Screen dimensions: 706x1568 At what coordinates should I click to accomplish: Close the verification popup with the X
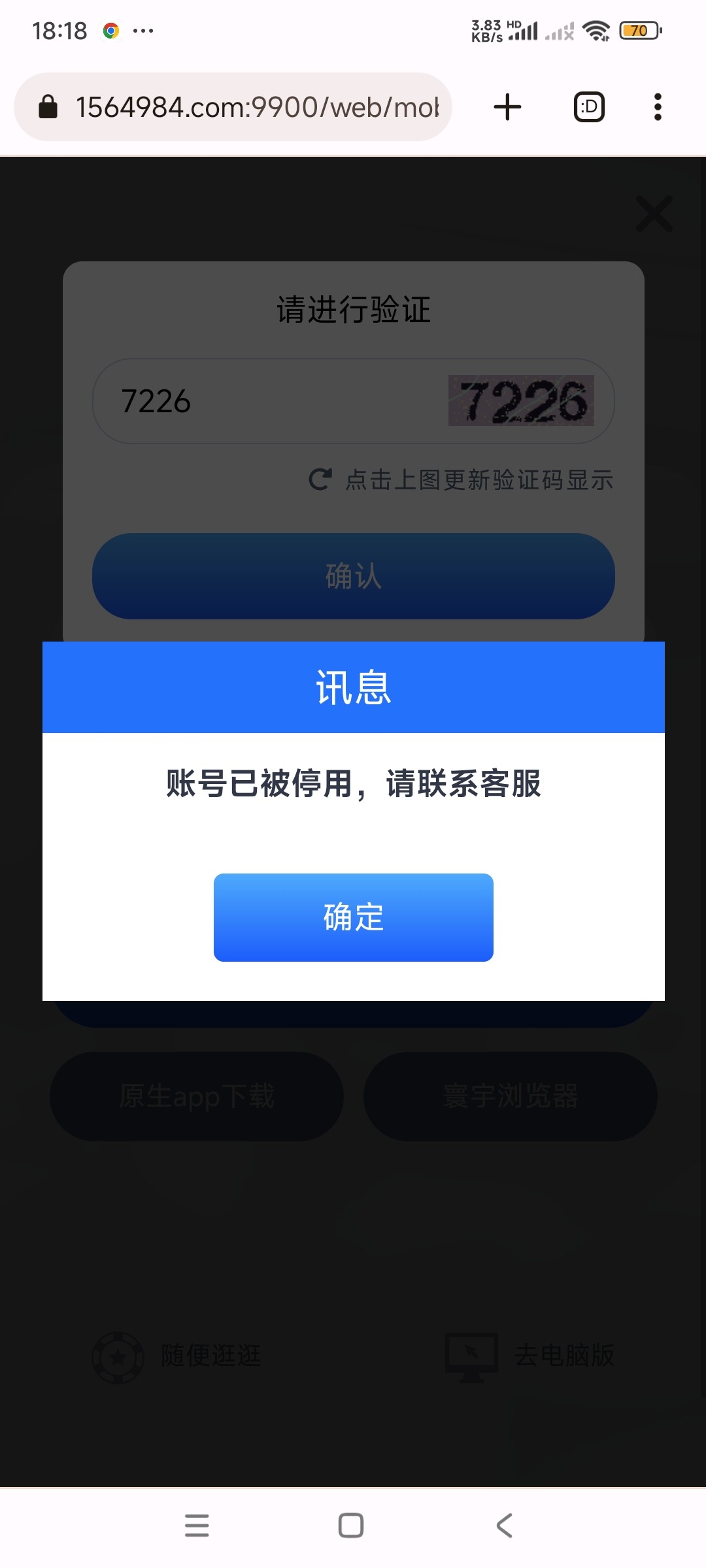[654, 214]
